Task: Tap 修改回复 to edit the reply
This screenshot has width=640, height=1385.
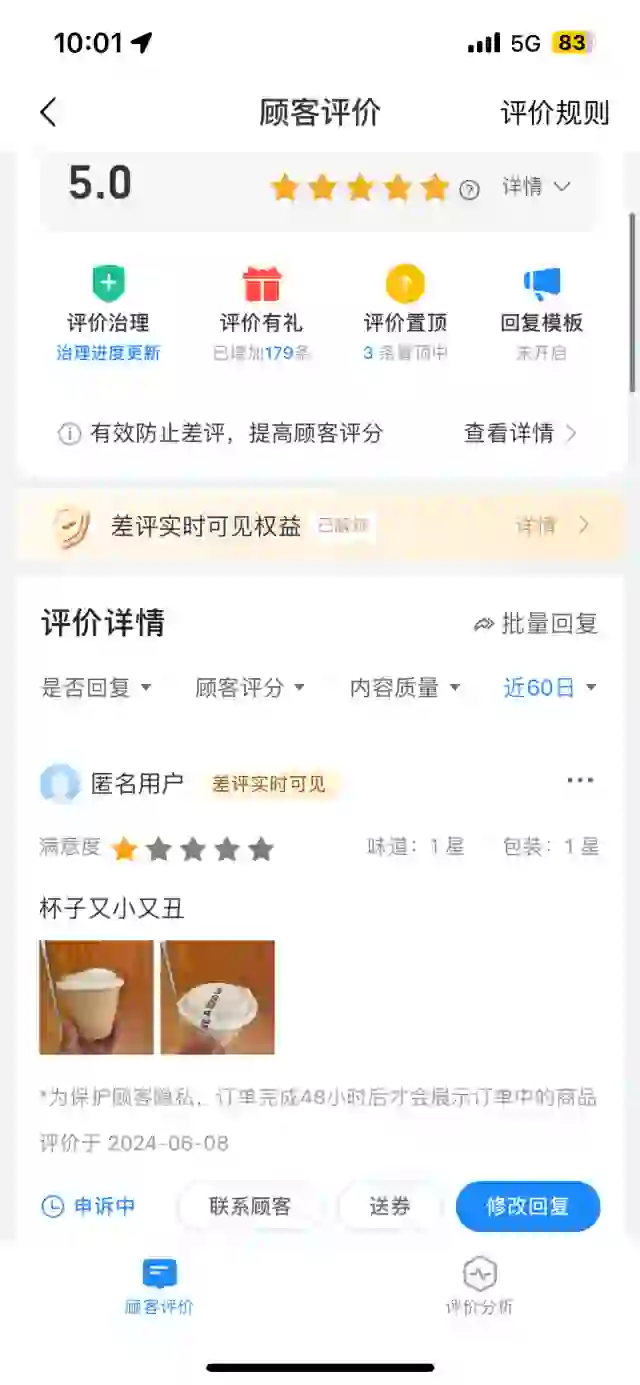Action: [528, 1206]
